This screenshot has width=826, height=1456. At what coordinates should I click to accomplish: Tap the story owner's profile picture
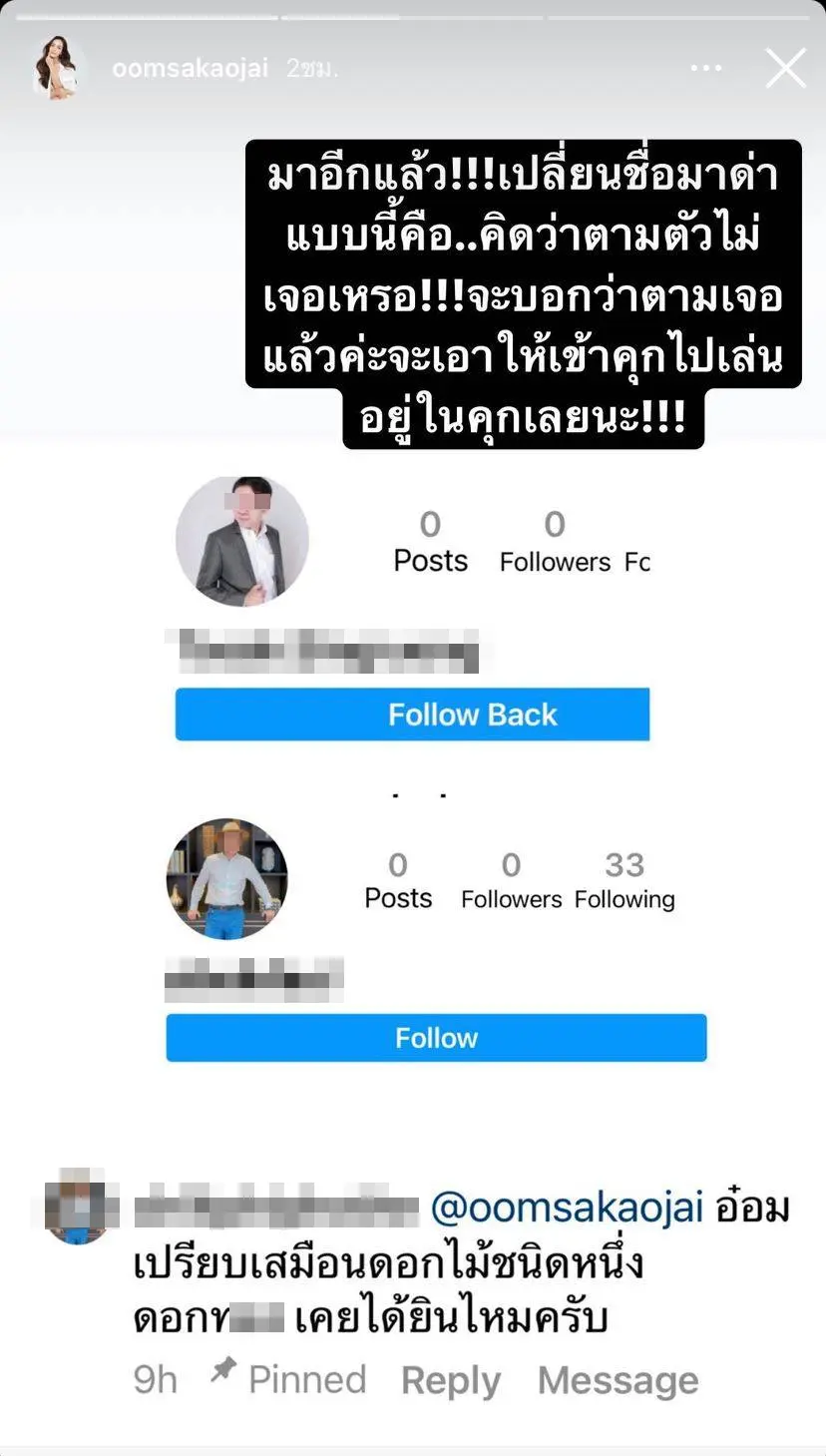(56, 68)
